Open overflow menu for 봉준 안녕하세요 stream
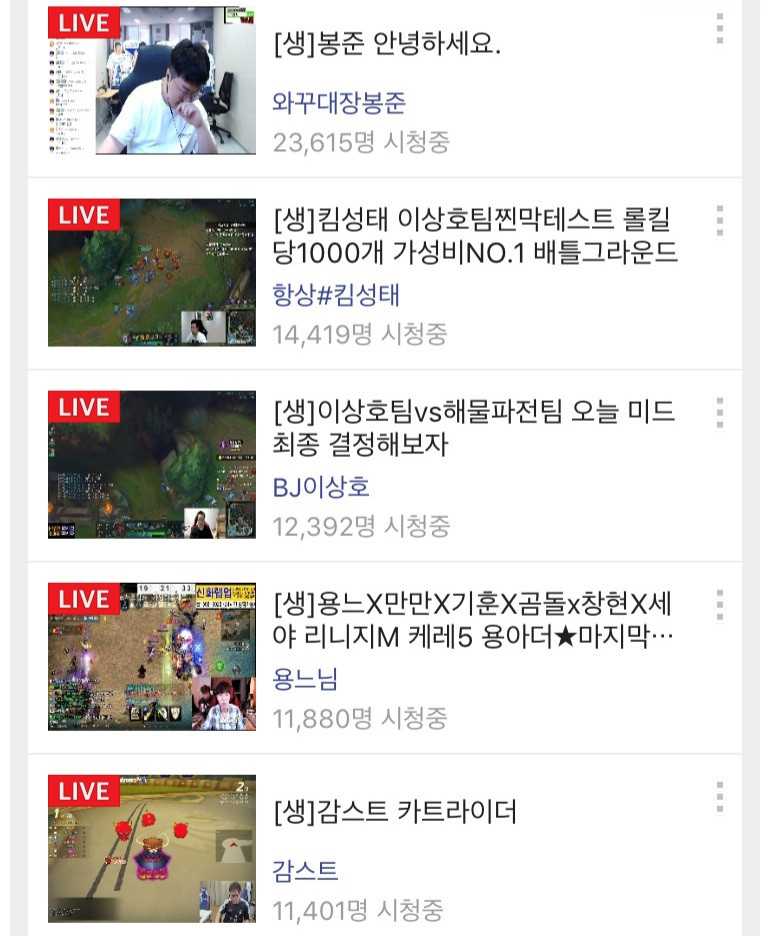Viewport: 780px width, 936px height. coord(719,29)
